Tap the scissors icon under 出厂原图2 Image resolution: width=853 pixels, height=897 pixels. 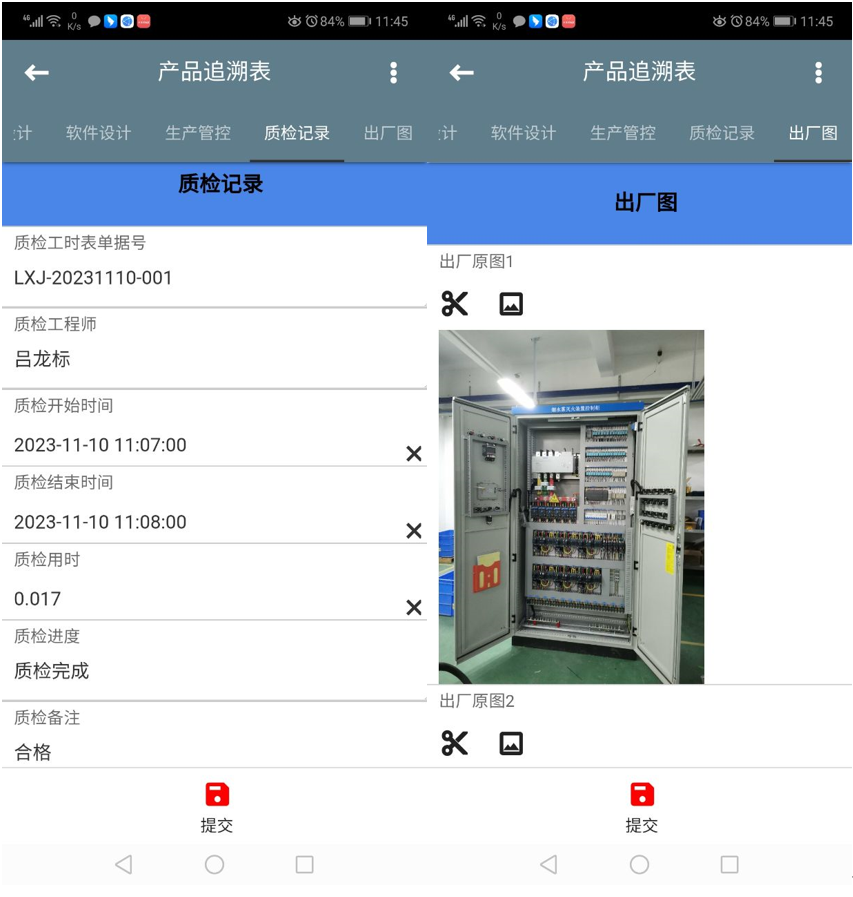tap(455, 743)
